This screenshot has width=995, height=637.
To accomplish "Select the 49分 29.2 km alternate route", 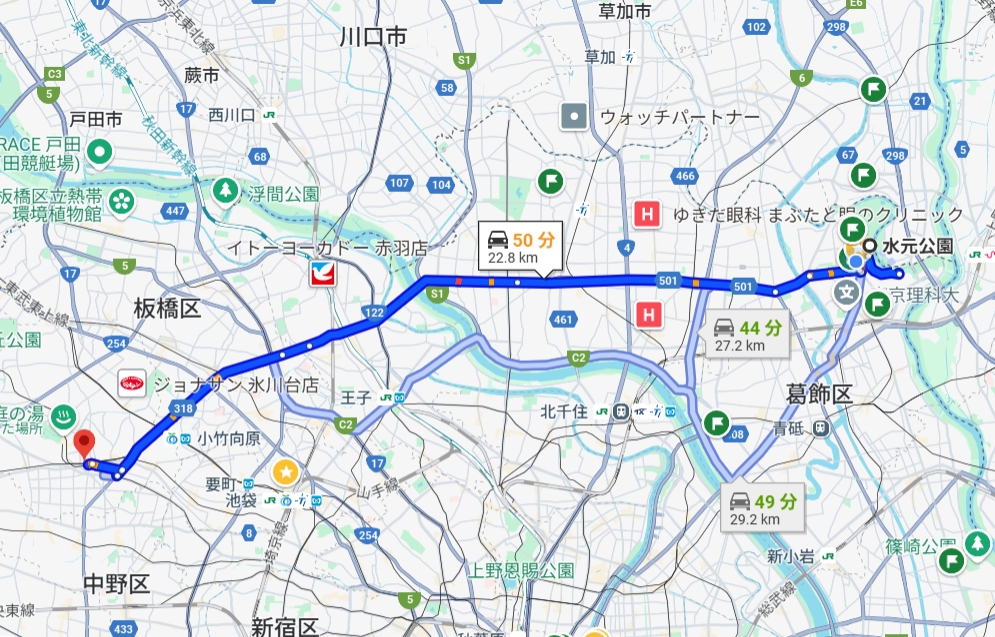I will tap(762, 509).
